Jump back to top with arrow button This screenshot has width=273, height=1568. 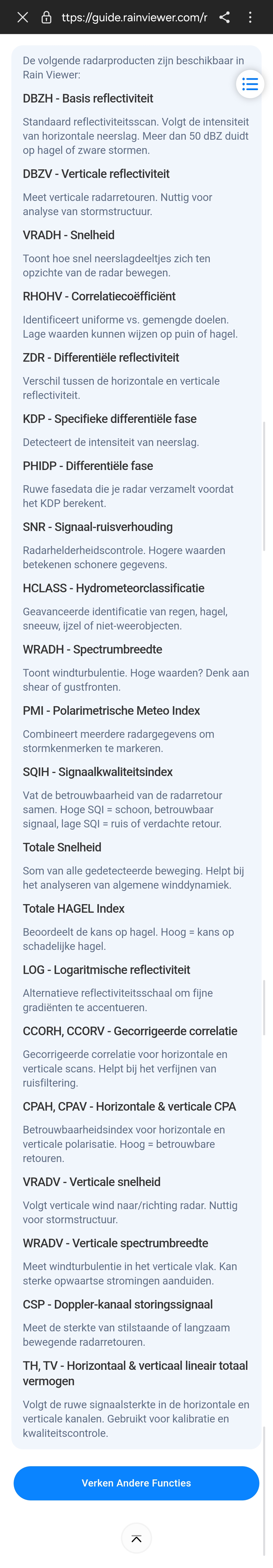pyautogui.click(x=136, y=1538)
